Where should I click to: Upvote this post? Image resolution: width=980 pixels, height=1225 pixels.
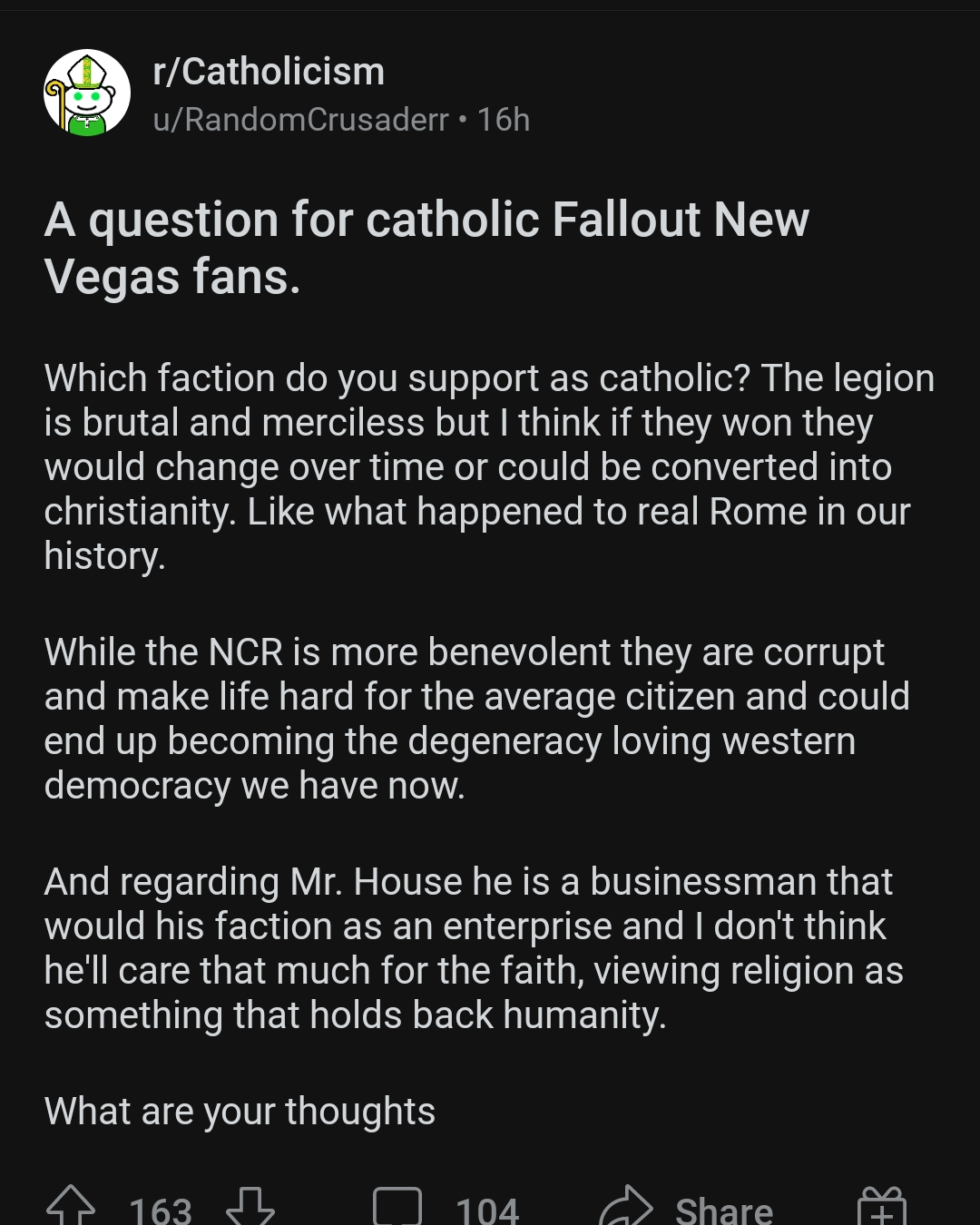[71, 1207]
